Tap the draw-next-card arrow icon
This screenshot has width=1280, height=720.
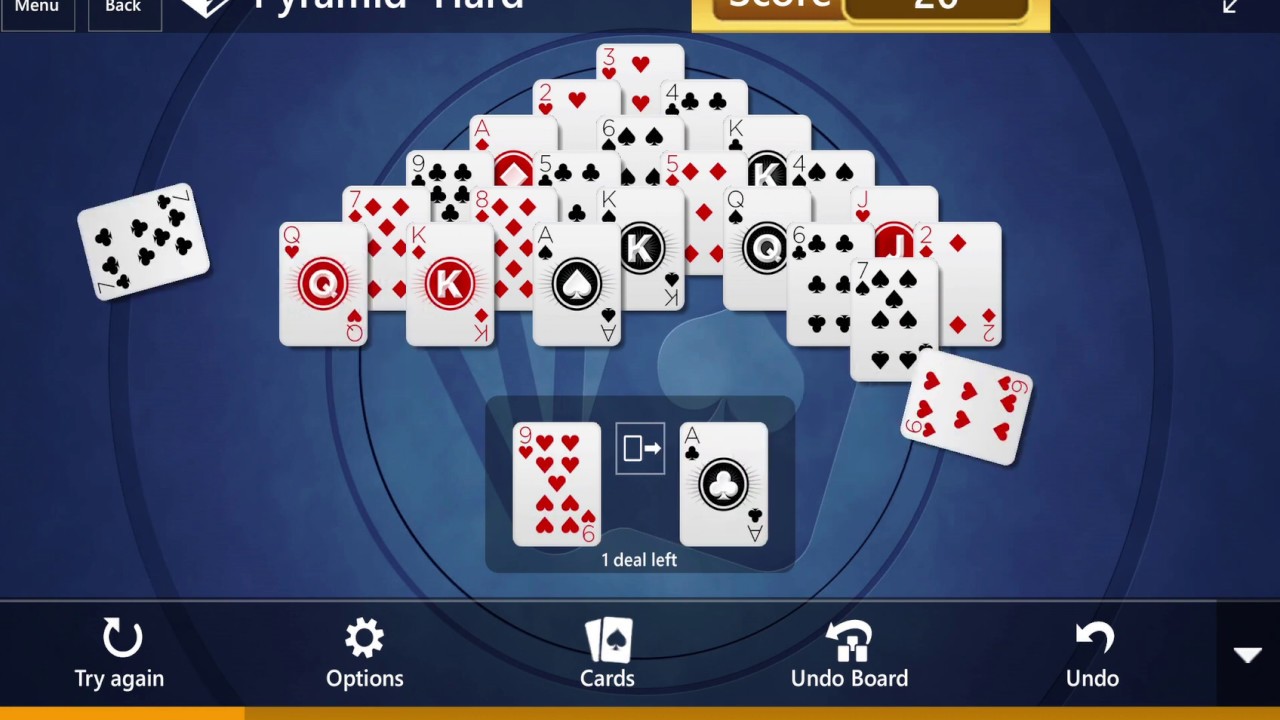click(640, 448)
